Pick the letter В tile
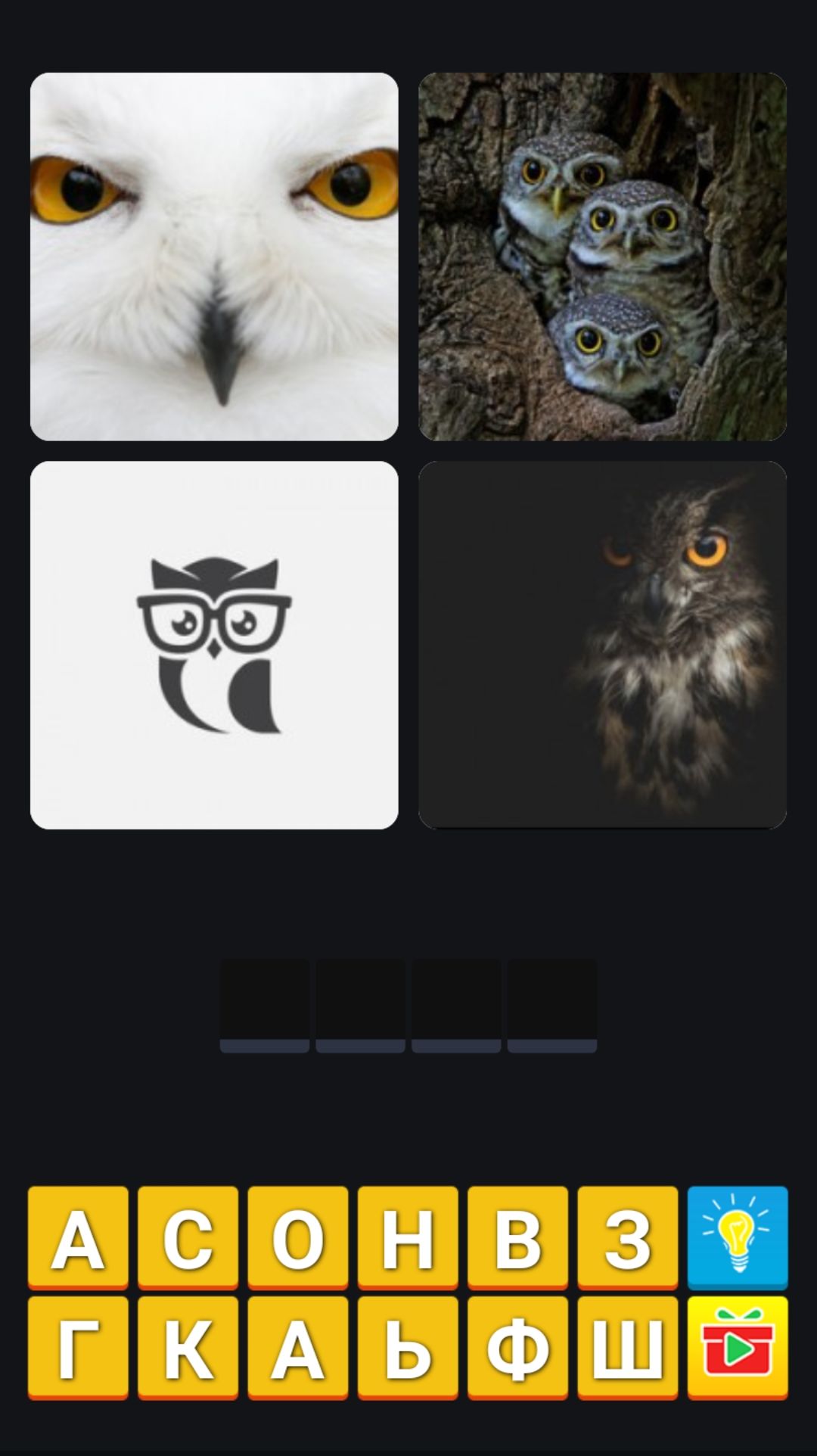817x1456 pixels. point(517,1237)
